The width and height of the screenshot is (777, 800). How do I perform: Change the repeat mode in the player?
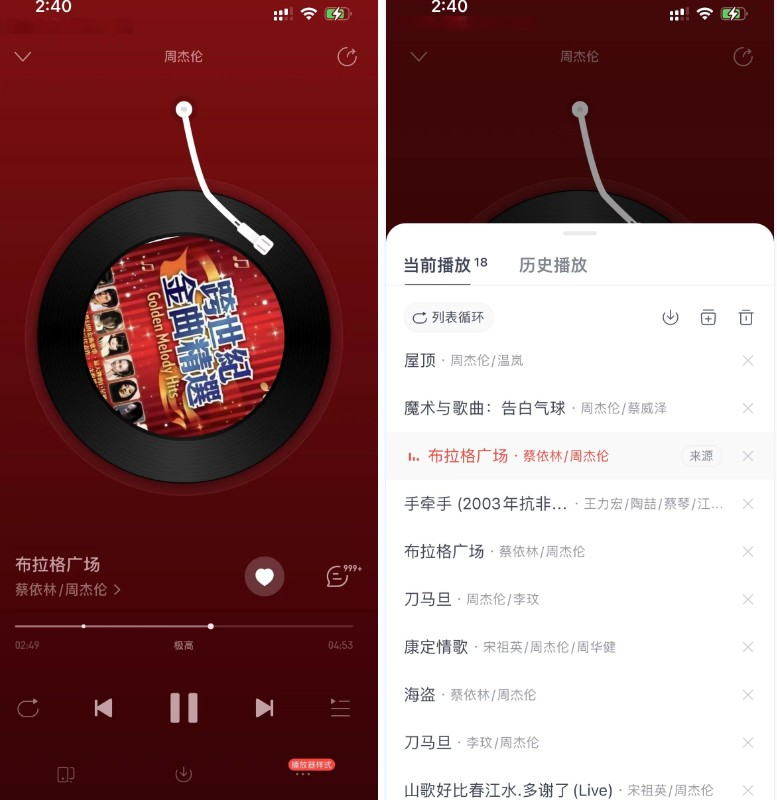(28, 708)
